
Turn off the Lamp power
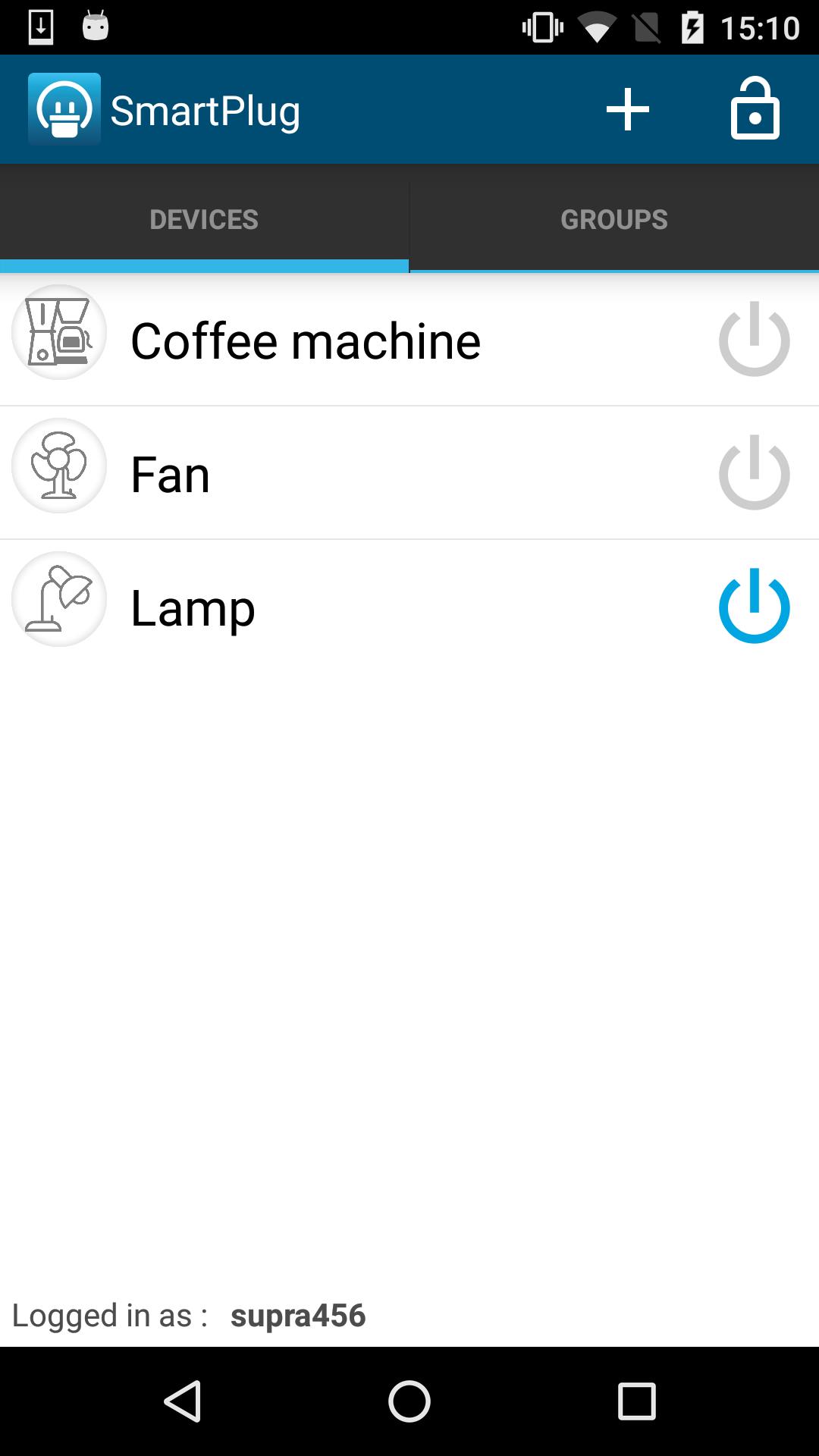click(x=754, y=607)
